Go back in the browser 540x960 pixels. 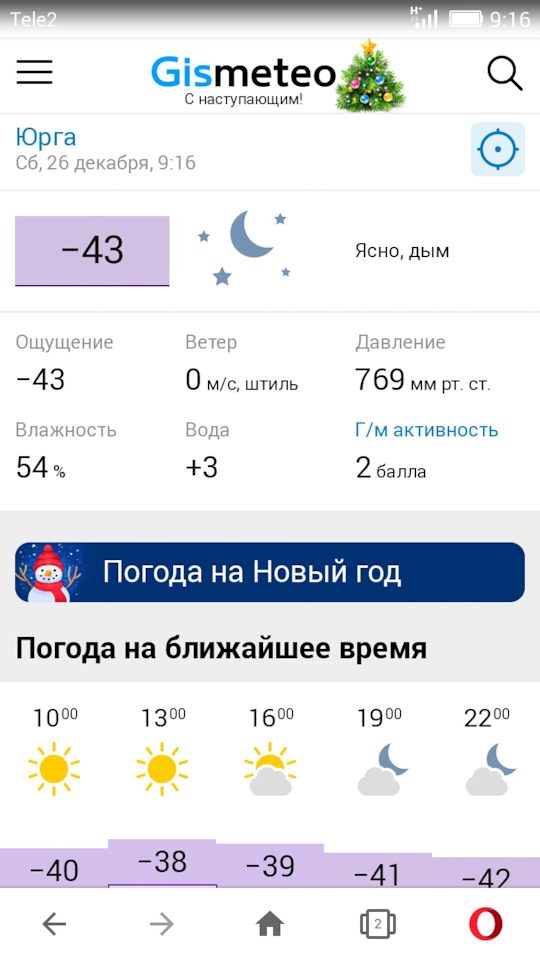[x=54, y=924]
